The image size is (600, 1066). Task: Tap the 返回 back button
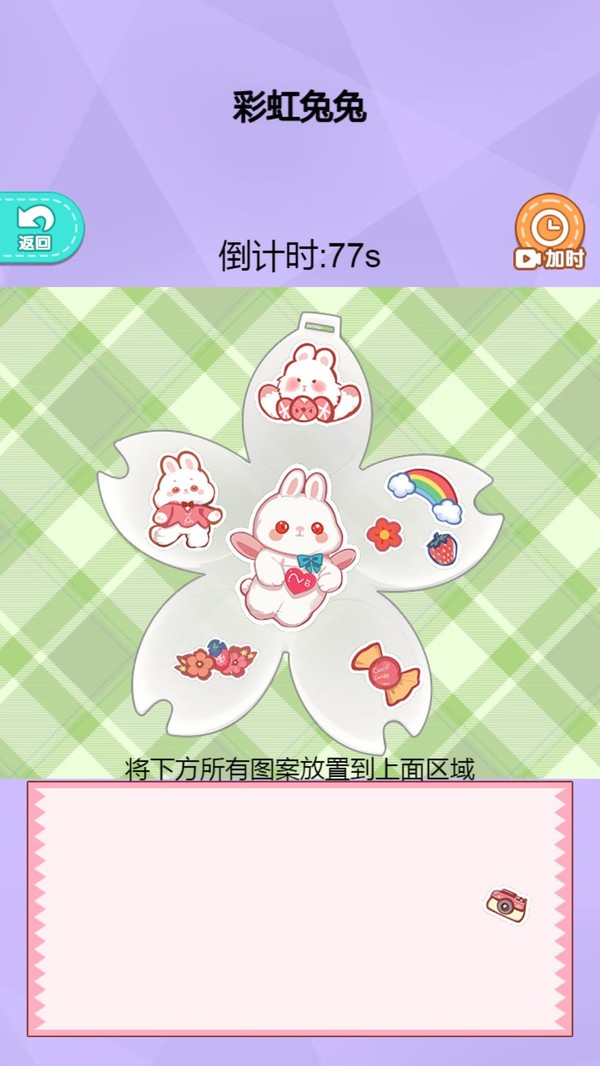click(37, 227)
